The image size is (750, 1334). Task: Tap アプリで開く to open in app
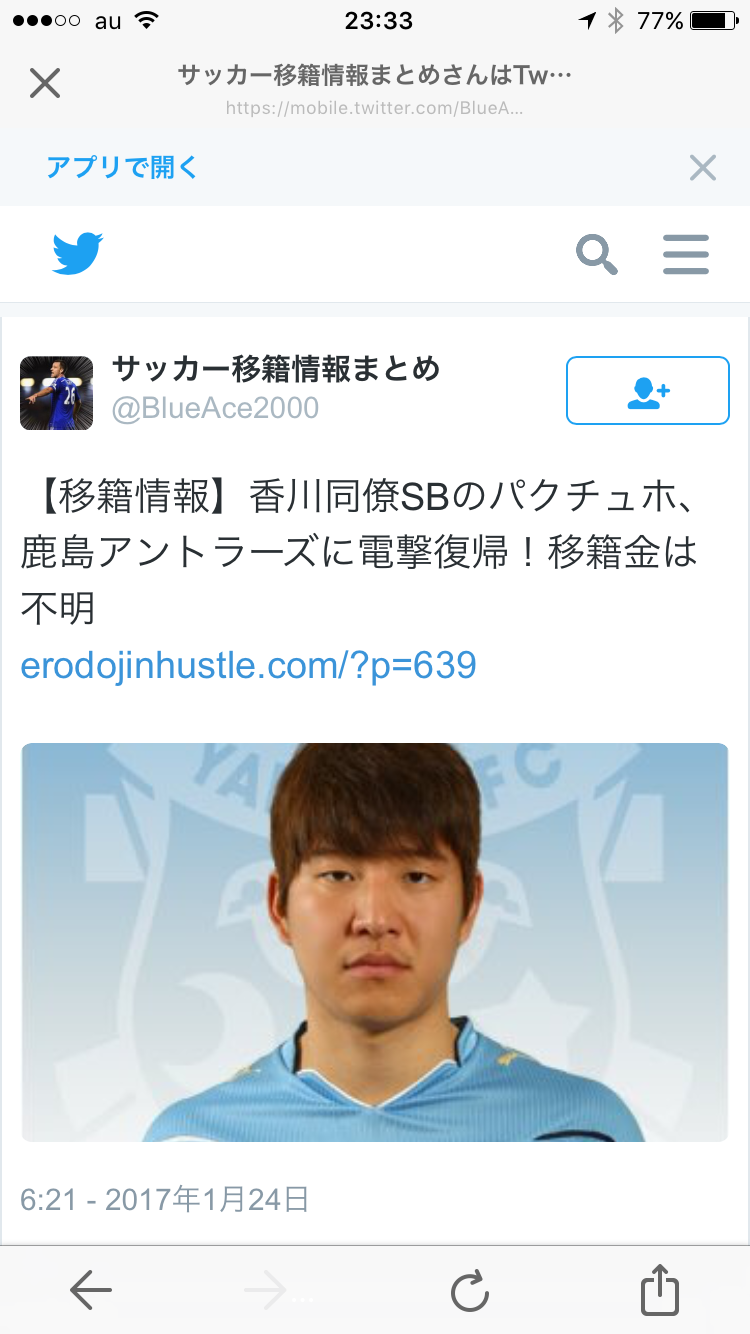[122, 167]
